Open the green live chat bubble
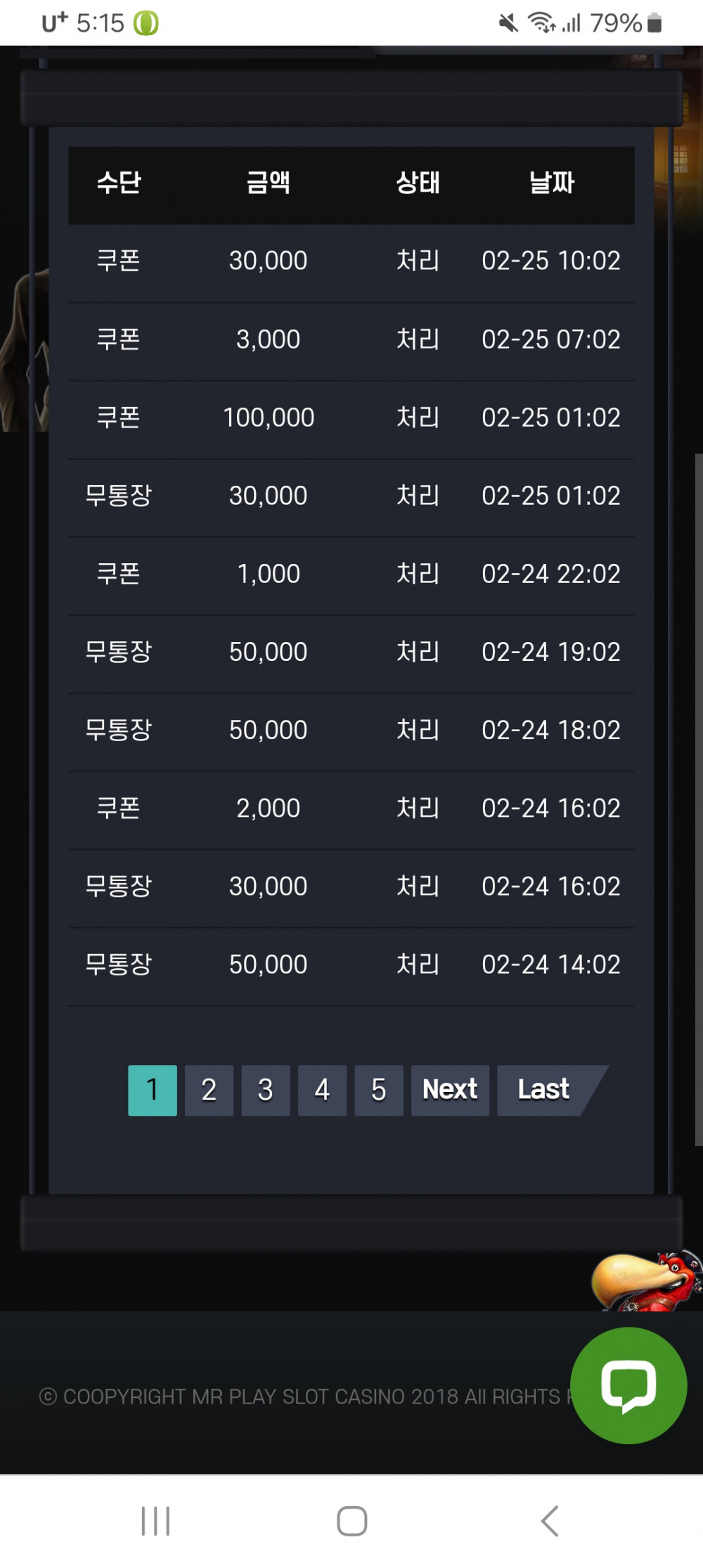The width and height of the screenshot is (703, 1568). (628, 1385)
